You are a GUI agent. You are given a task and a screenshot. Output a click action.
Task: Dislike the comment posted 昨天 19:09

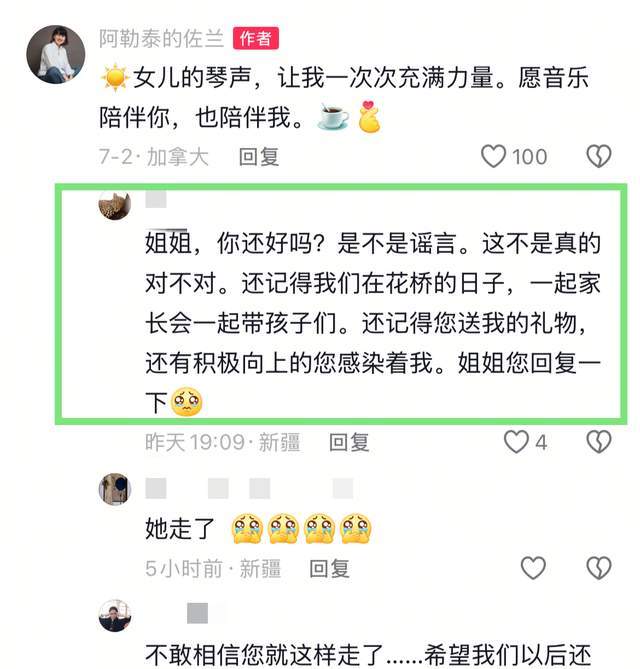tap(598, 442)
